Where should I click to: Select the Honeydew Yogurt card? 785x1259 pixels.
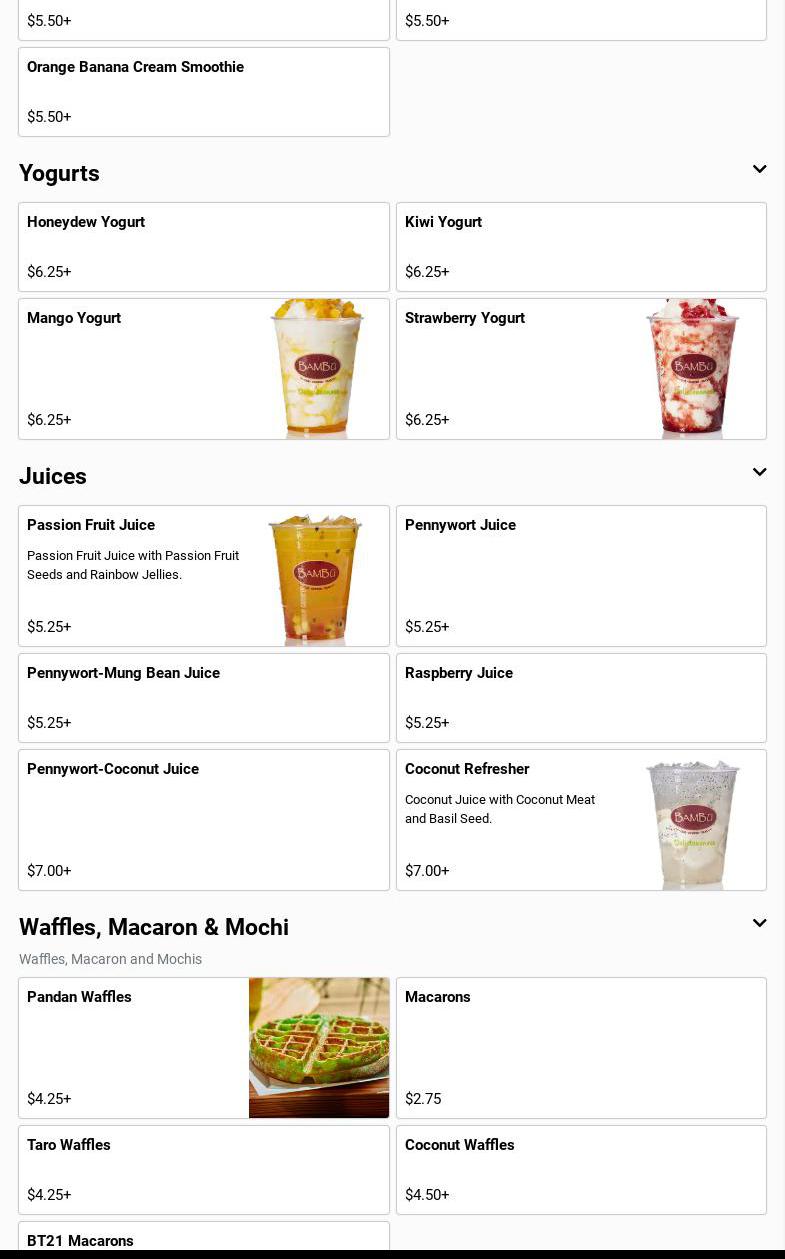click(204, 247)
